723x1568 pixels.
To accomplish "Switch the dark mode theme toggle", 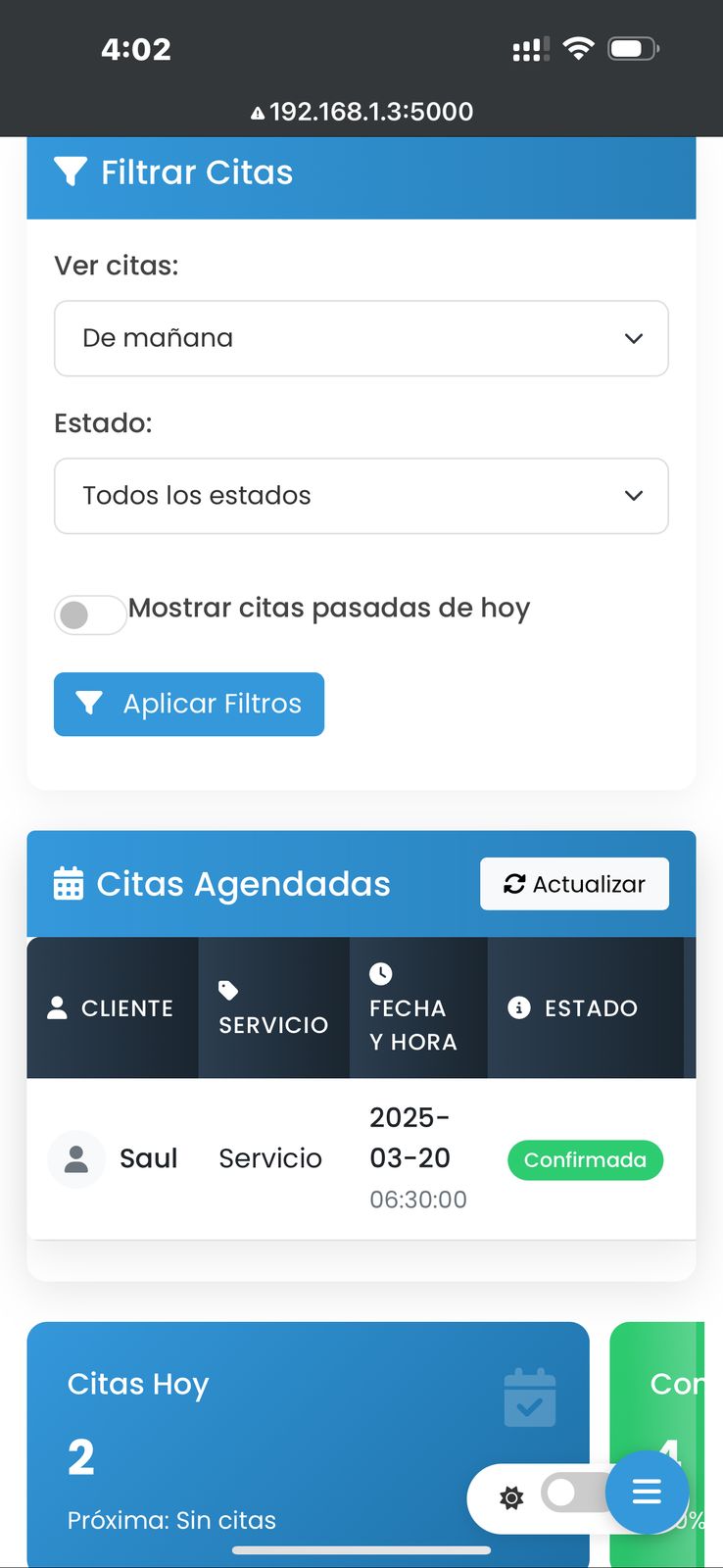I will coord(568,1494).
